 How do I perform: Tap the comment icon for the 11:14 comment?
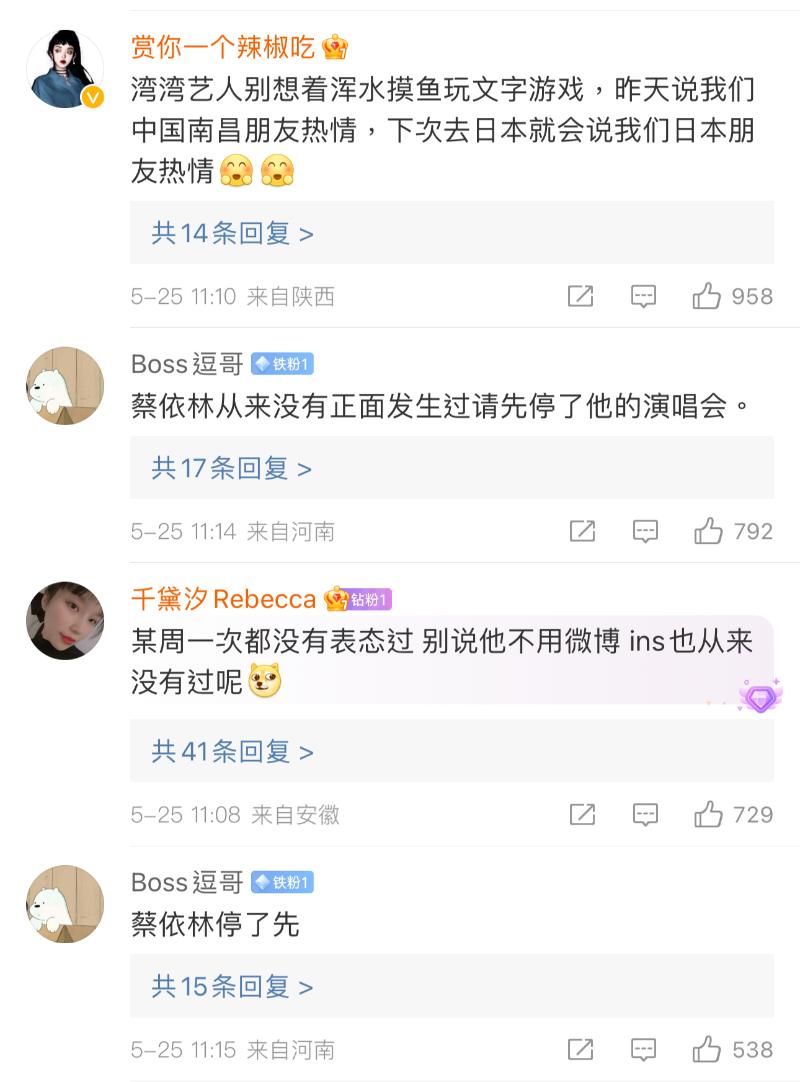point(645,531)
